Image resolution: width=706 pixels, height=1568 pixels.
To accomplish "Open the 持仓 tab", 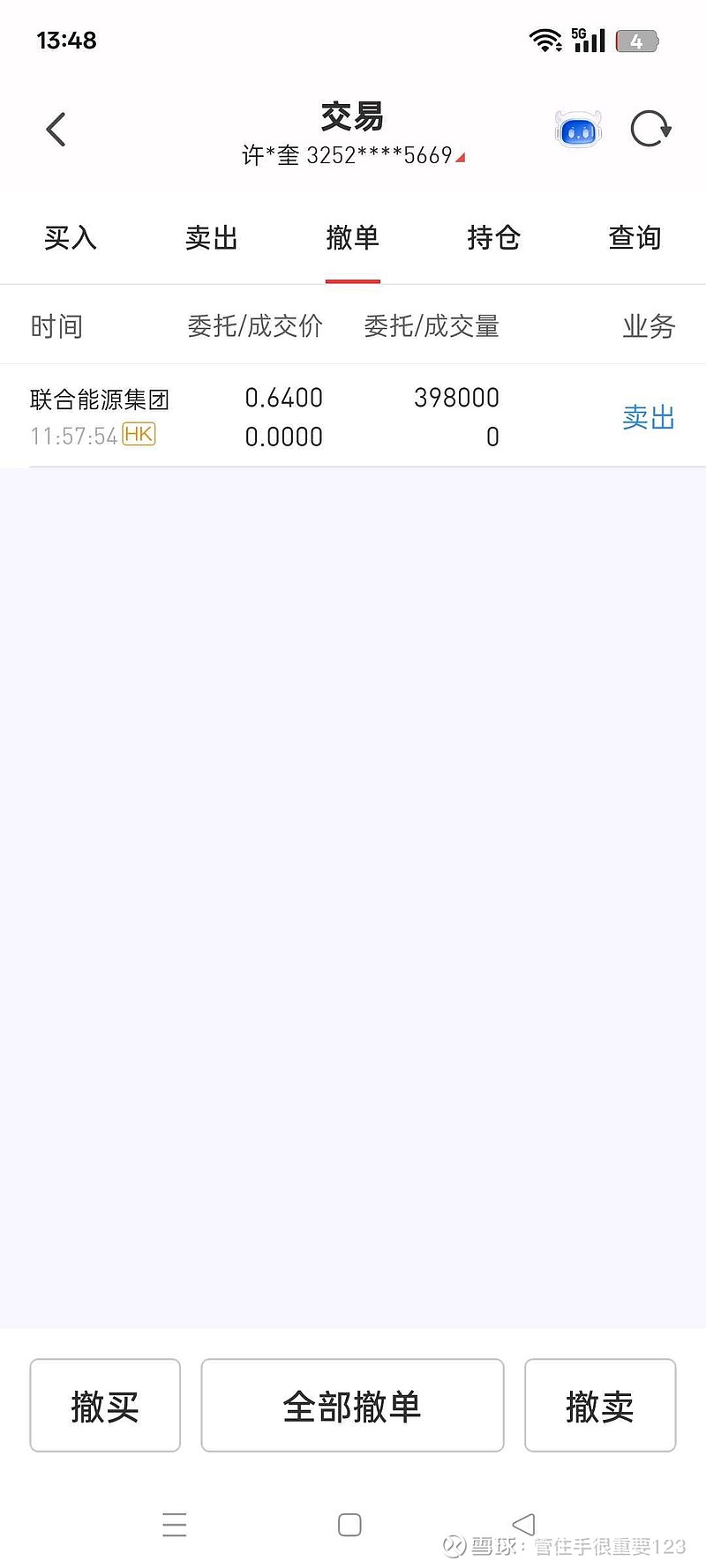I will point(494,238).
